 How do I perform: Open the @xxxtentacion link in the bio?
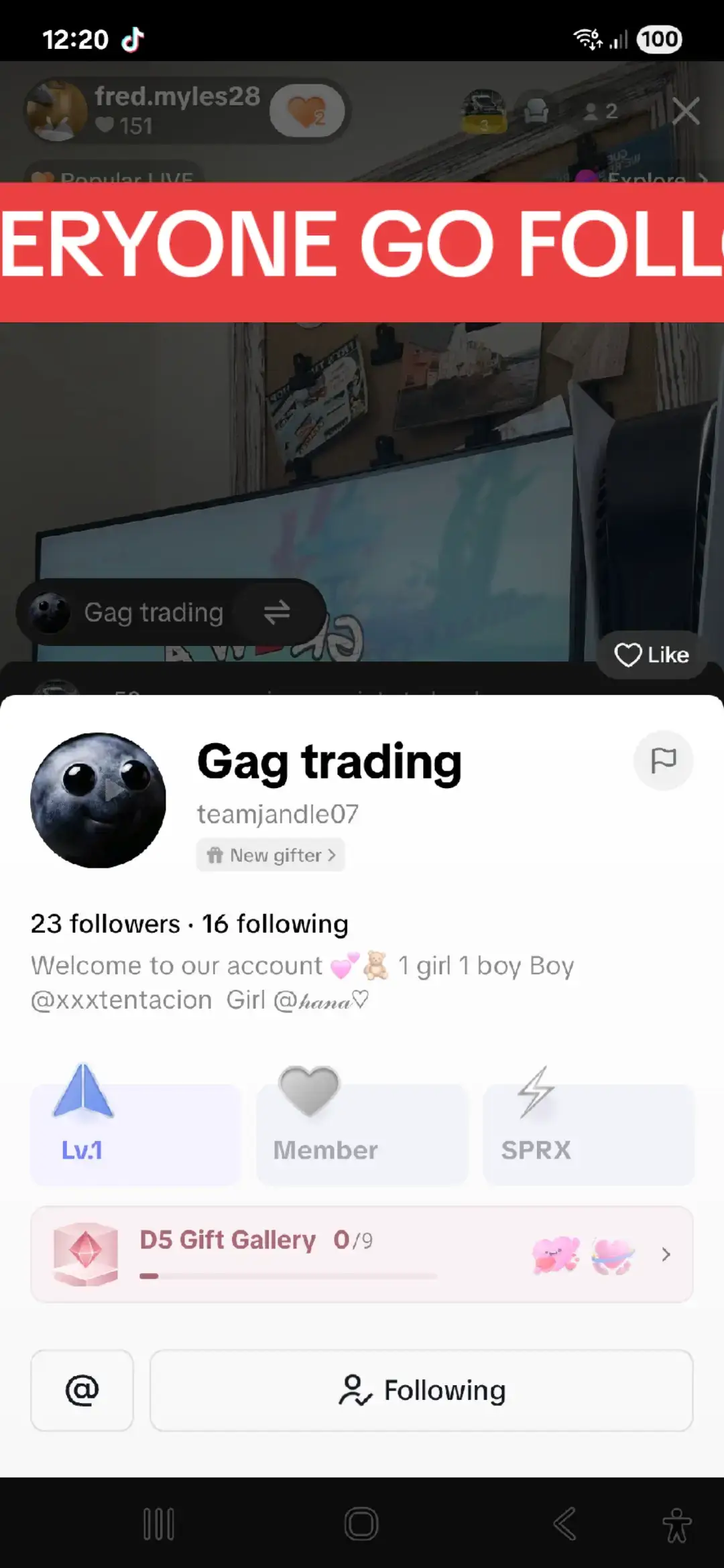coord(121,998)
